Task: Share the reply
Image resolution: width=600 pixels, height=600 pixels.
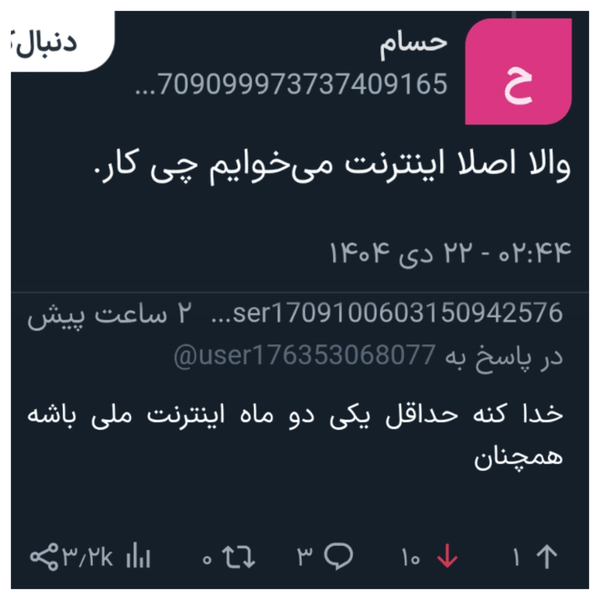Action: pos(45,557)
